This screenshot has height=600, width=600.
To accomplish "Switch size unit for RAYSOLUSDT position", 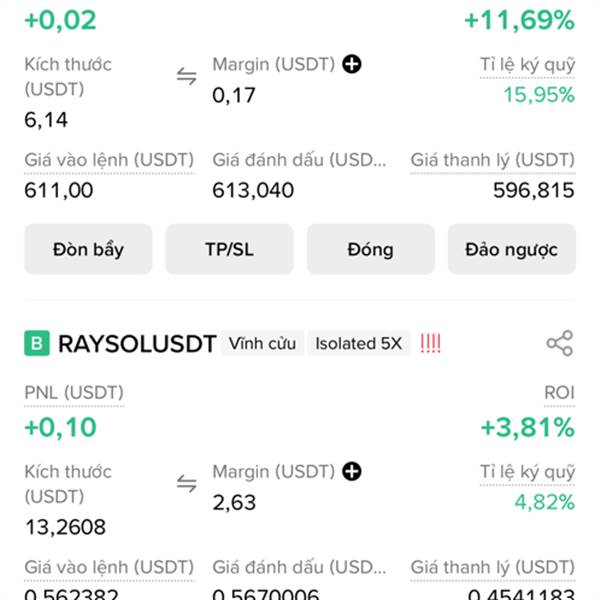I will (x=187, y=483).
